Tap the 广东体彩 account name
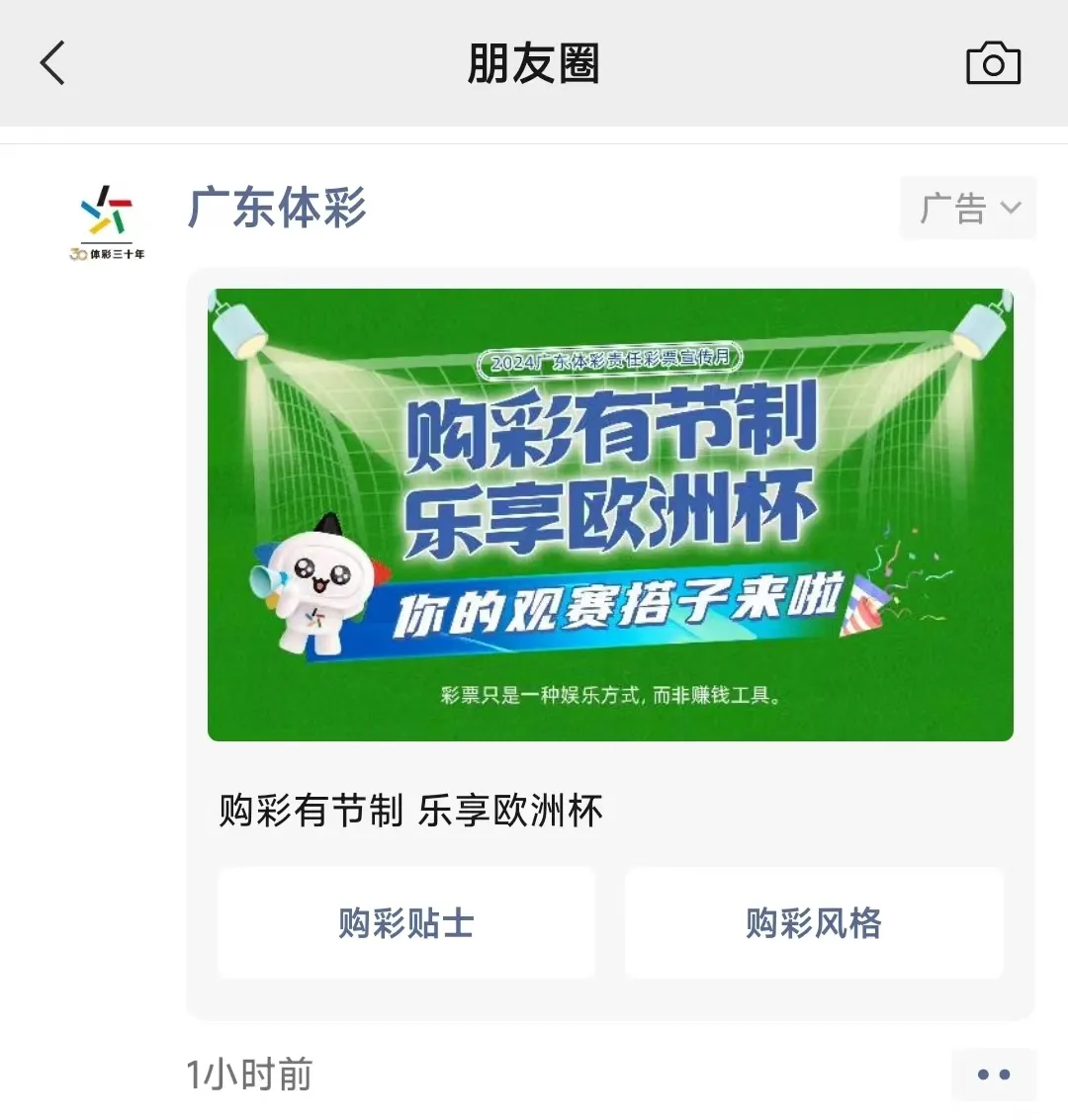The width and height of the screenshot is (1068, 1120). [277, 209]
